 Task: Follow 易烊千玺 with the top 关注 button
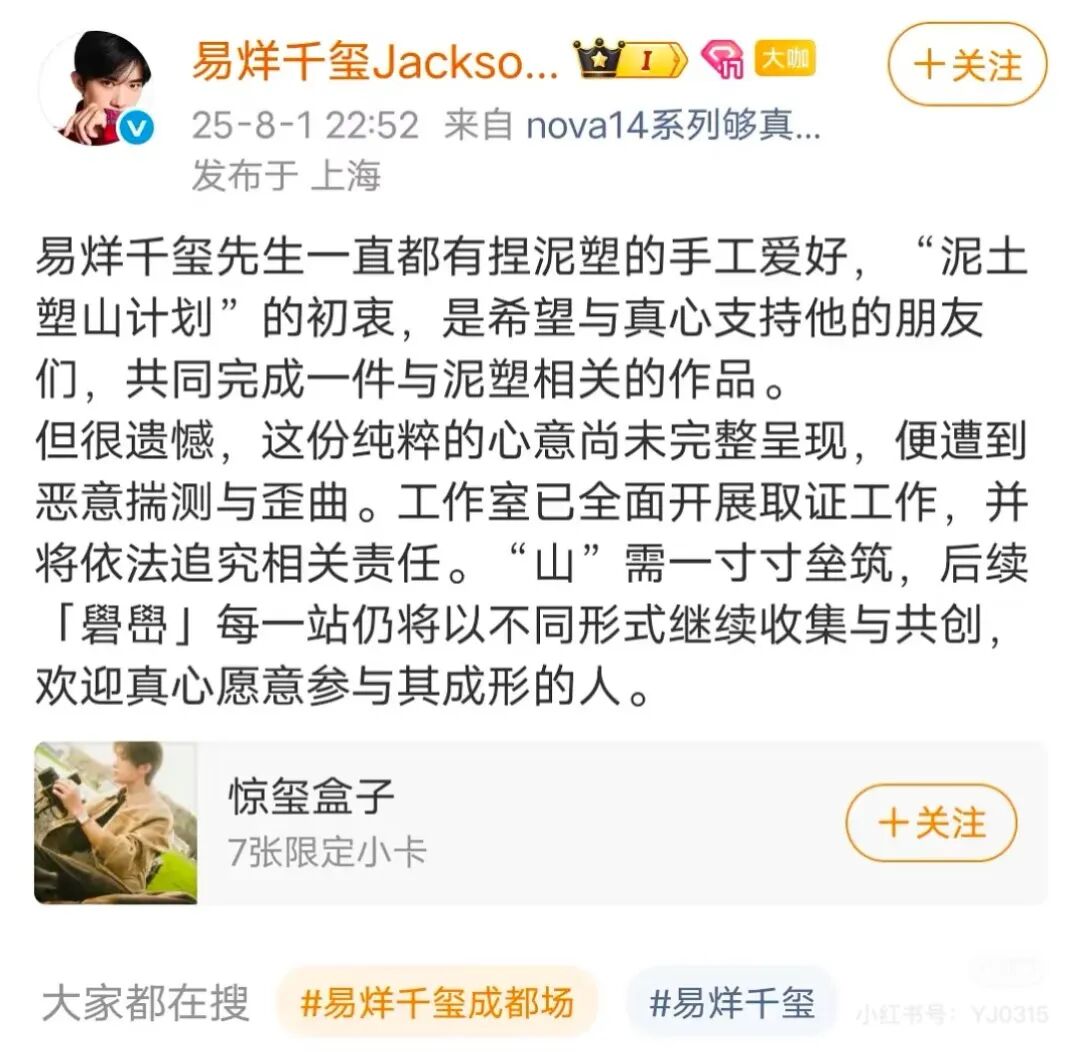[967, 65]
